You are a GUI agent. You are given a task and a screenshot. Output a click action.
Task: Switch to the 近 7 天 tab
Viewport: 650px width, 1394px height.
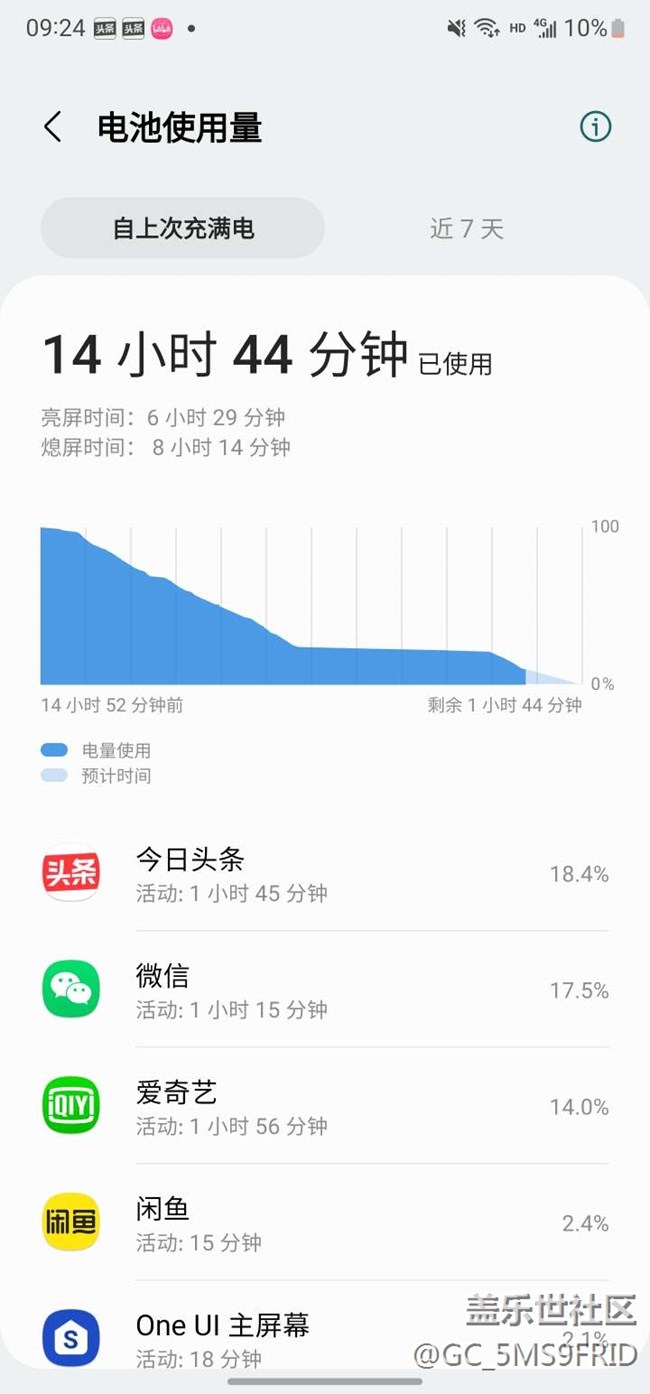(x=467, y=228)
